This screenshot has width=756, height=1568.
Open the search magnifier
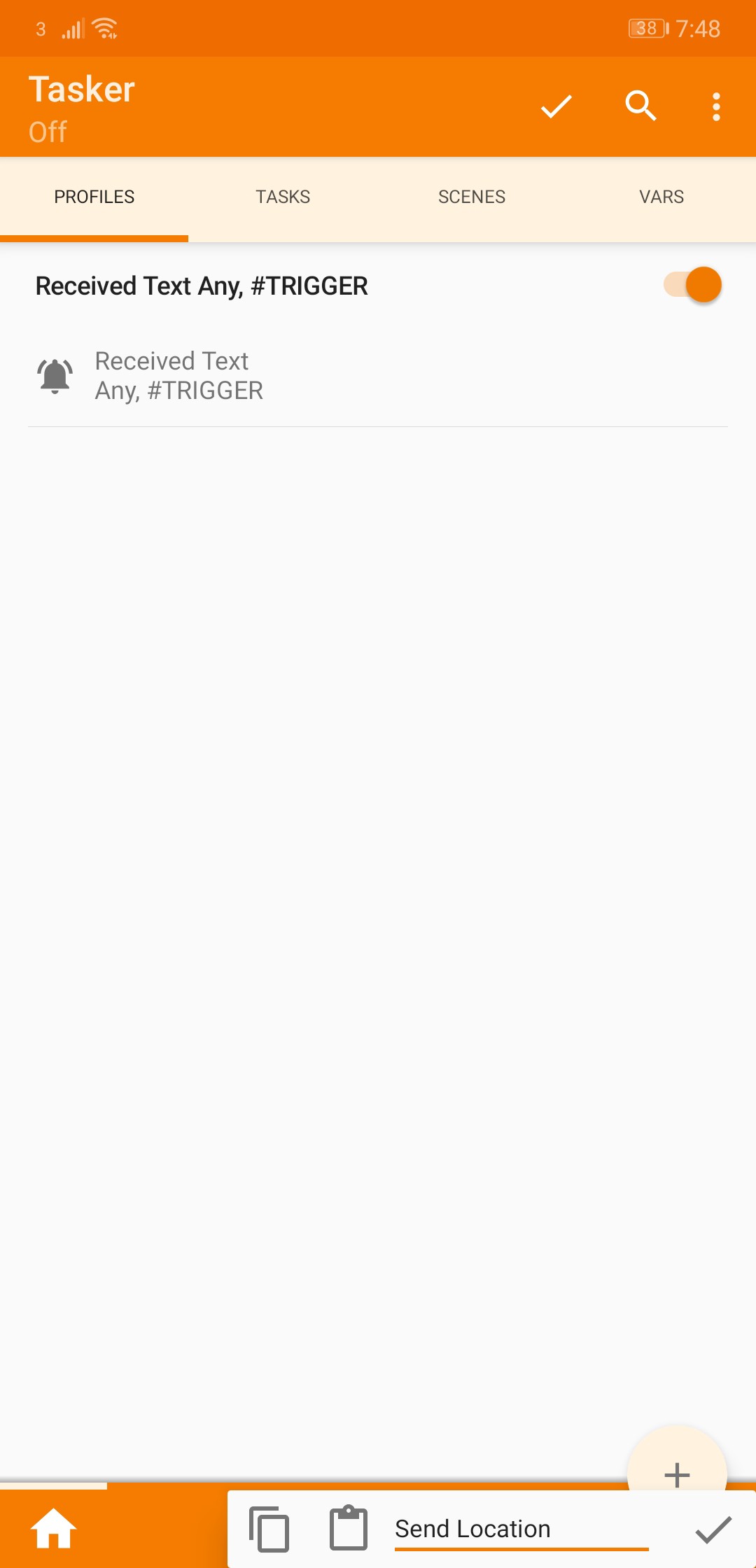[x=640, y=106]
